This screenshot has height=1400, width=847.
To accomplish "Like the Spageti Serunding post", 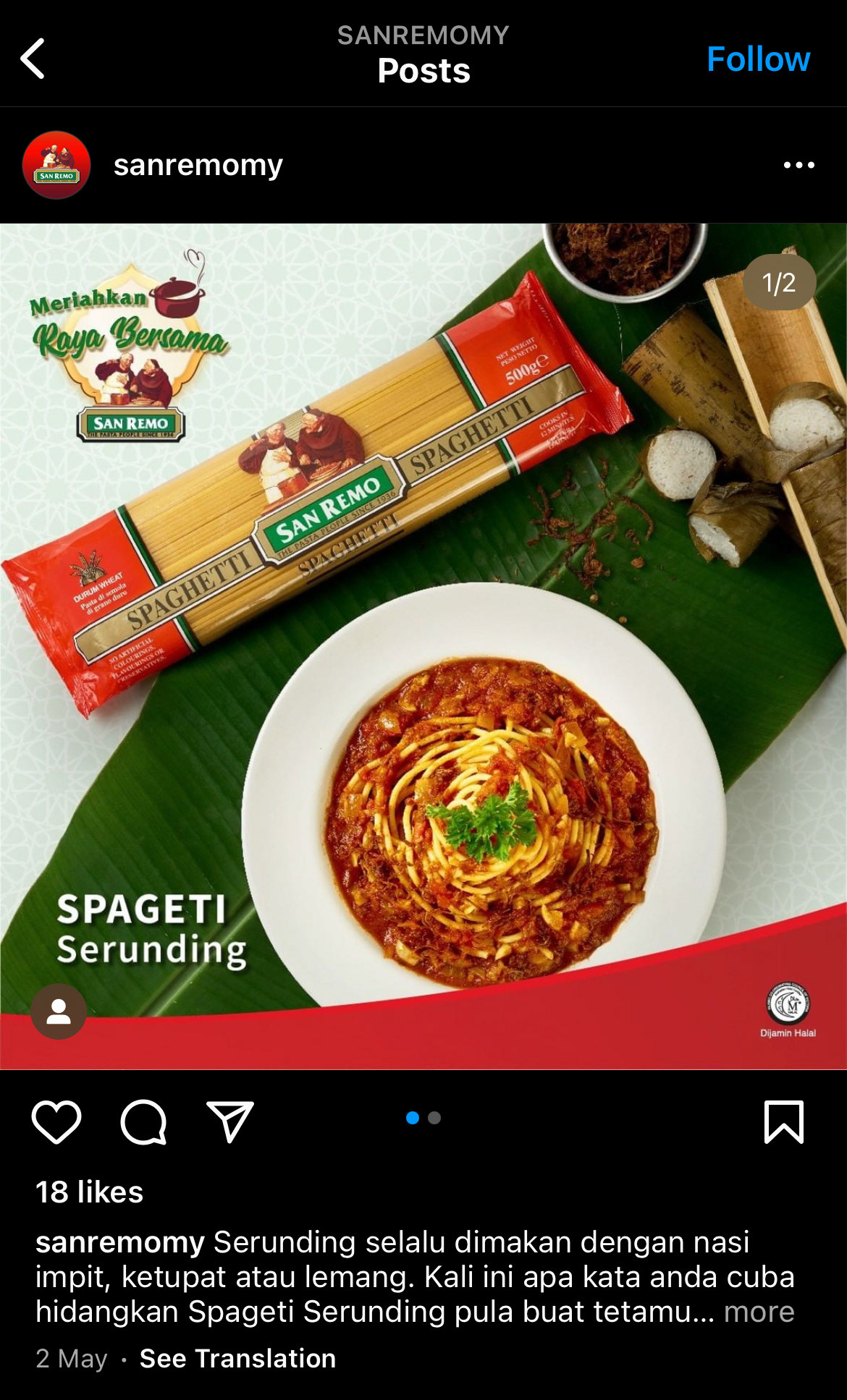I will (x=56, y=1122).
